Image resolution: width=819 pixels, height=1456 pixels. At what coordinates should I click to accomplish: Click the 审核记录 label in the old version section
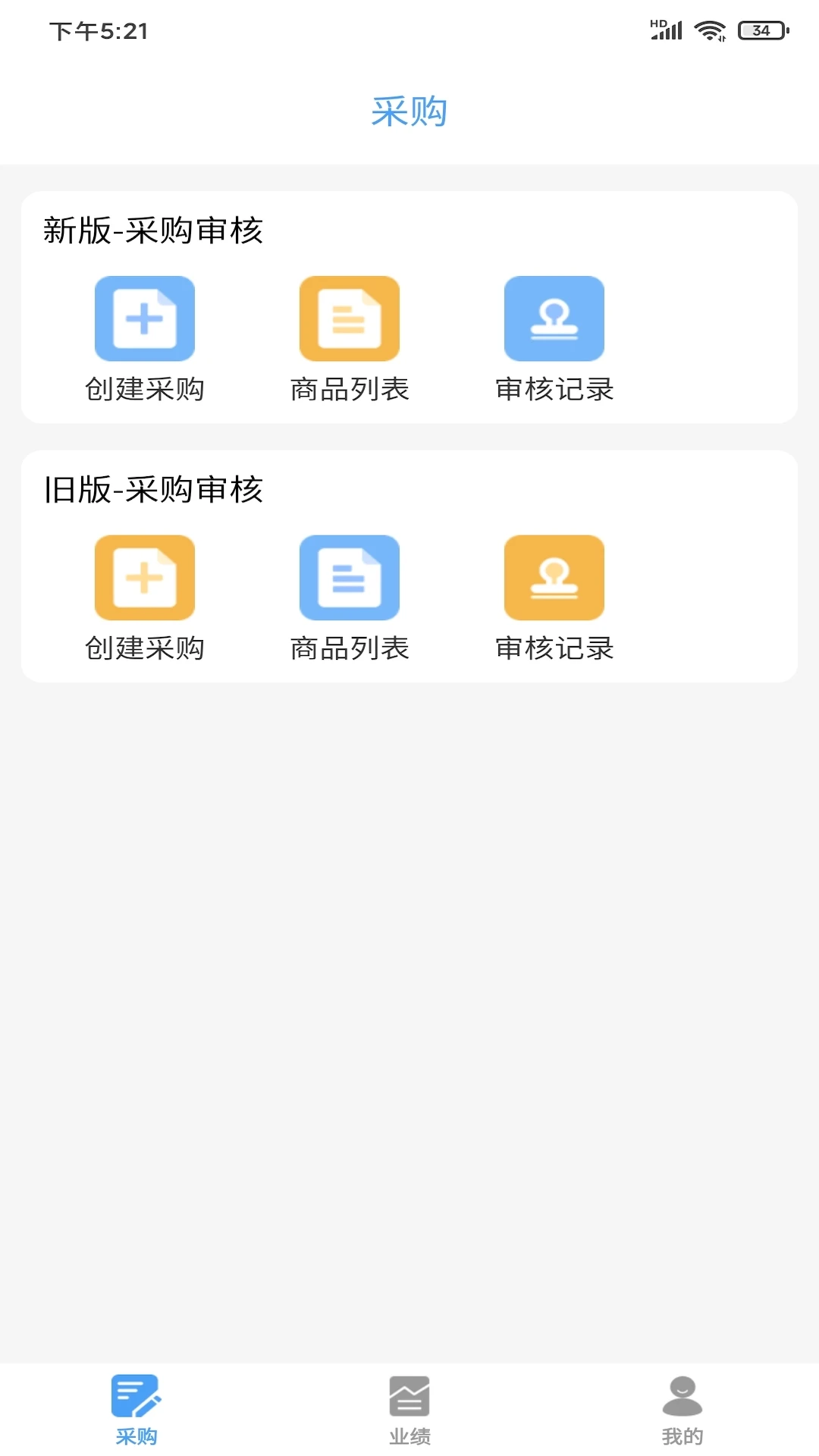(x=554, y=648)
